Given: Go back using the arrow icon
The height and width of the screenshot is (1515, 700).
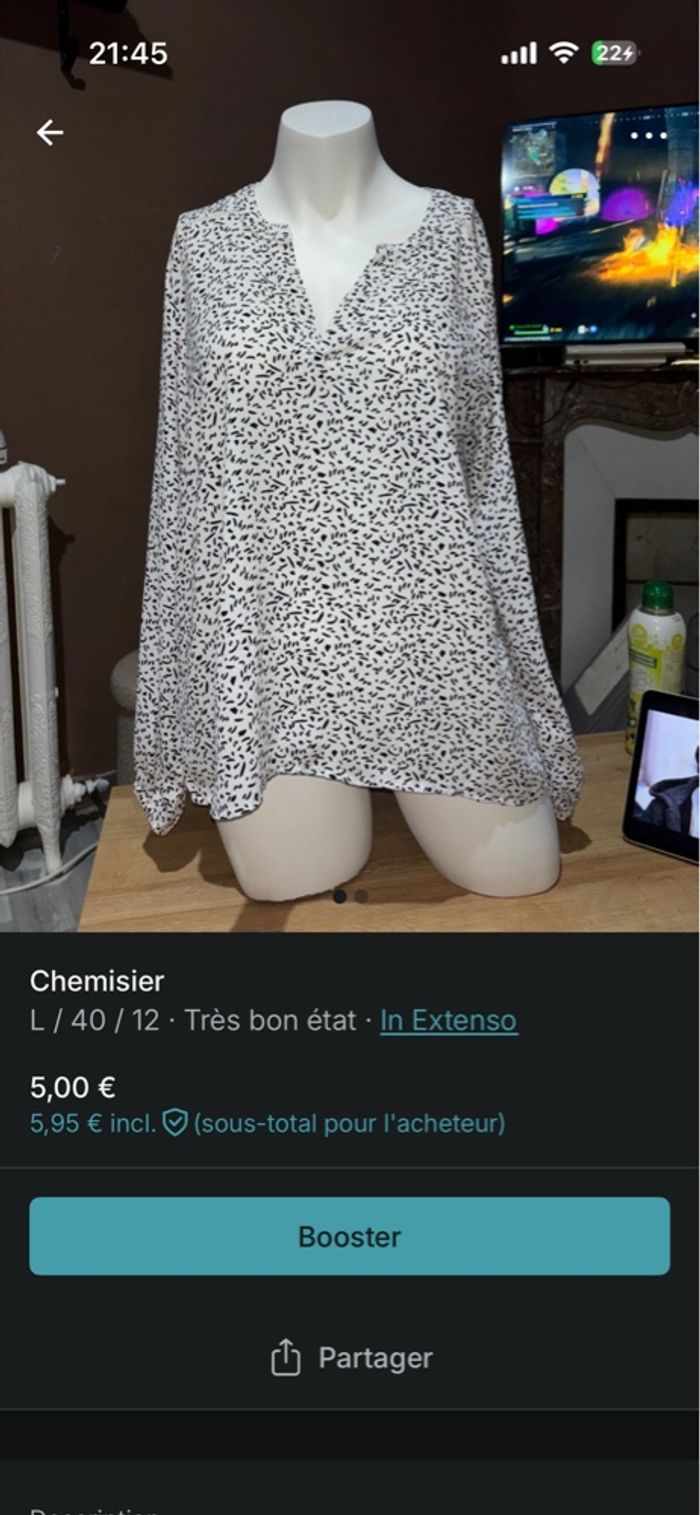Looking at the screenshot, I should coord(49,132).
